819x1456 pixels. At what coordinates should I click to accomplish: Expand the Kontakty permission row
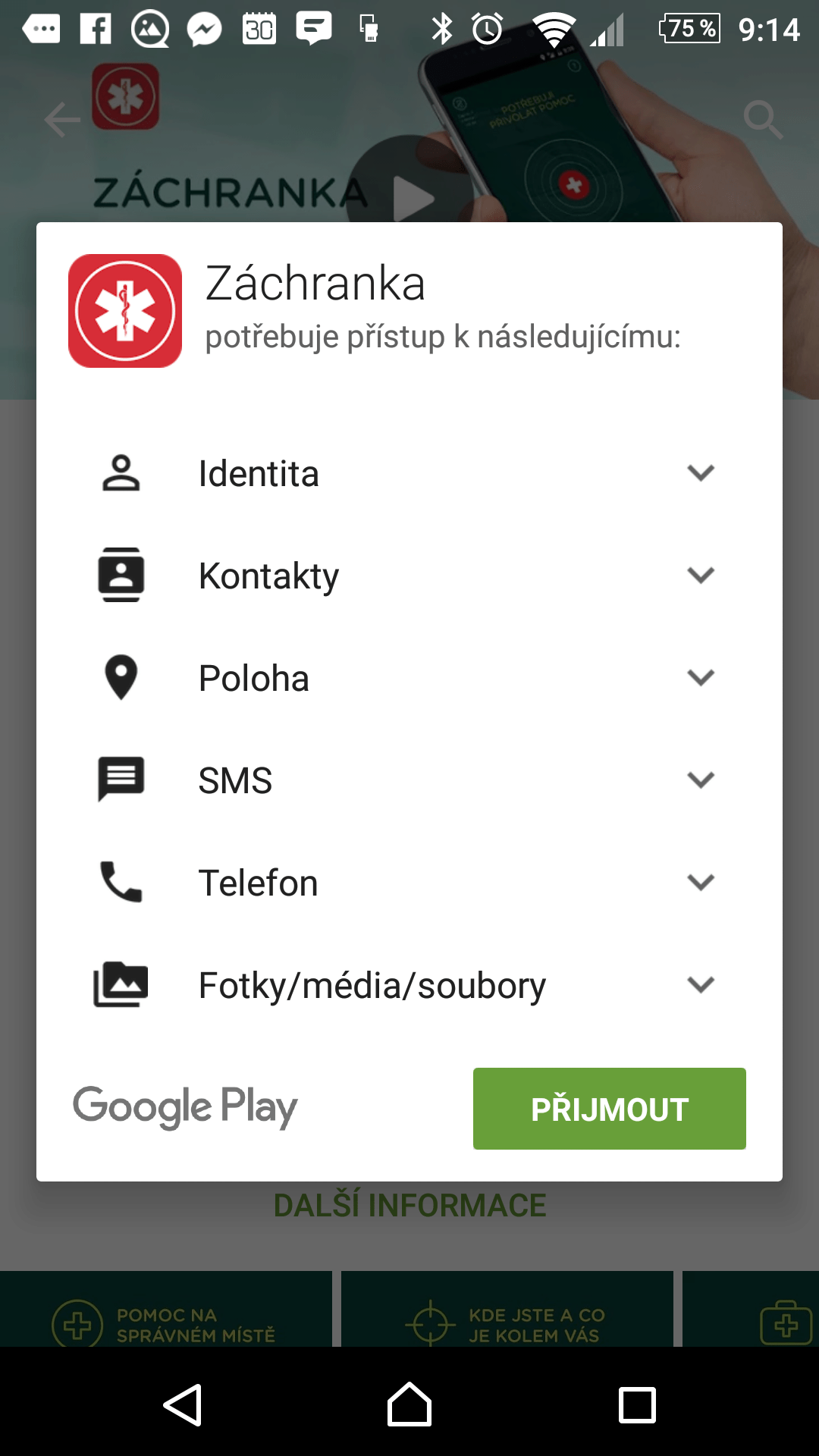point(409,576)
